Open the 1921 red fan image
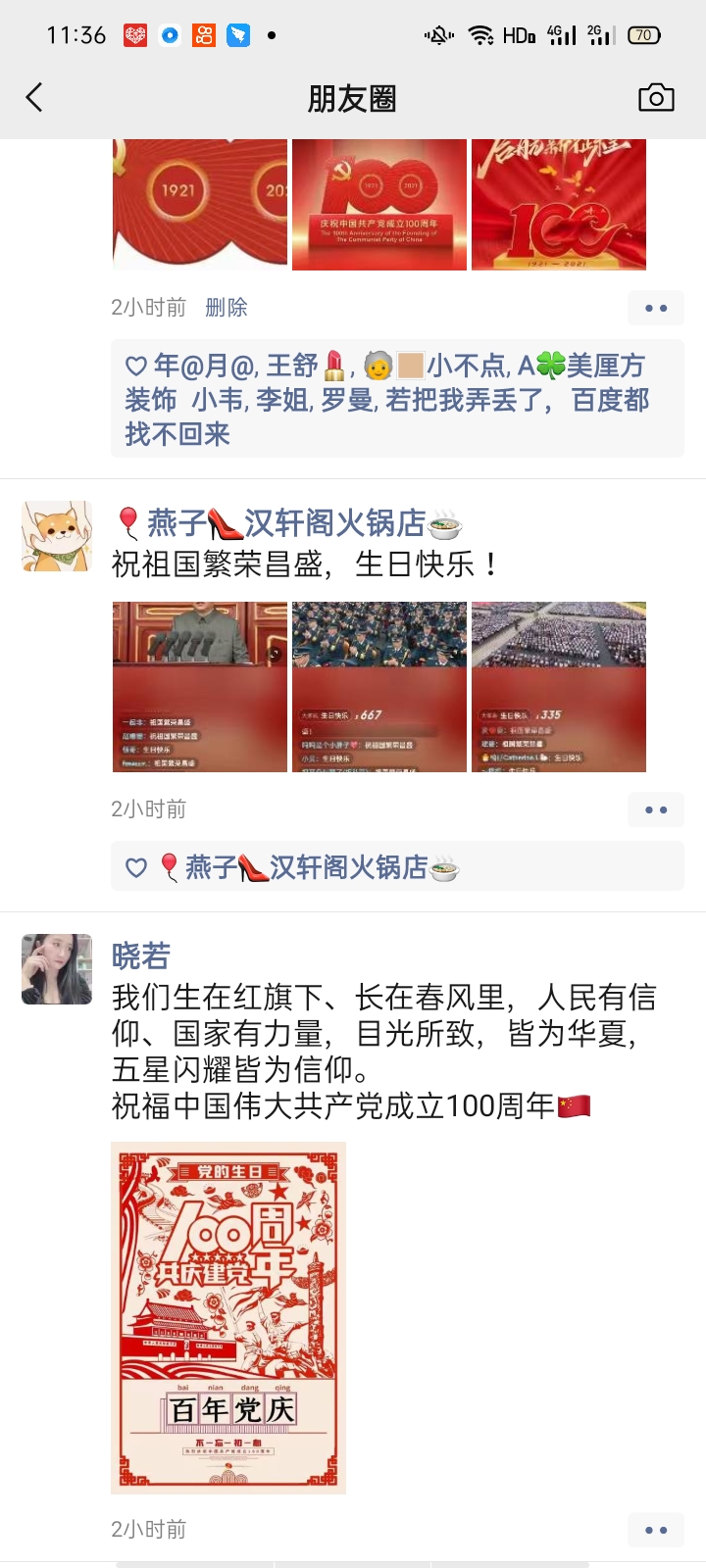 [200, 204]
